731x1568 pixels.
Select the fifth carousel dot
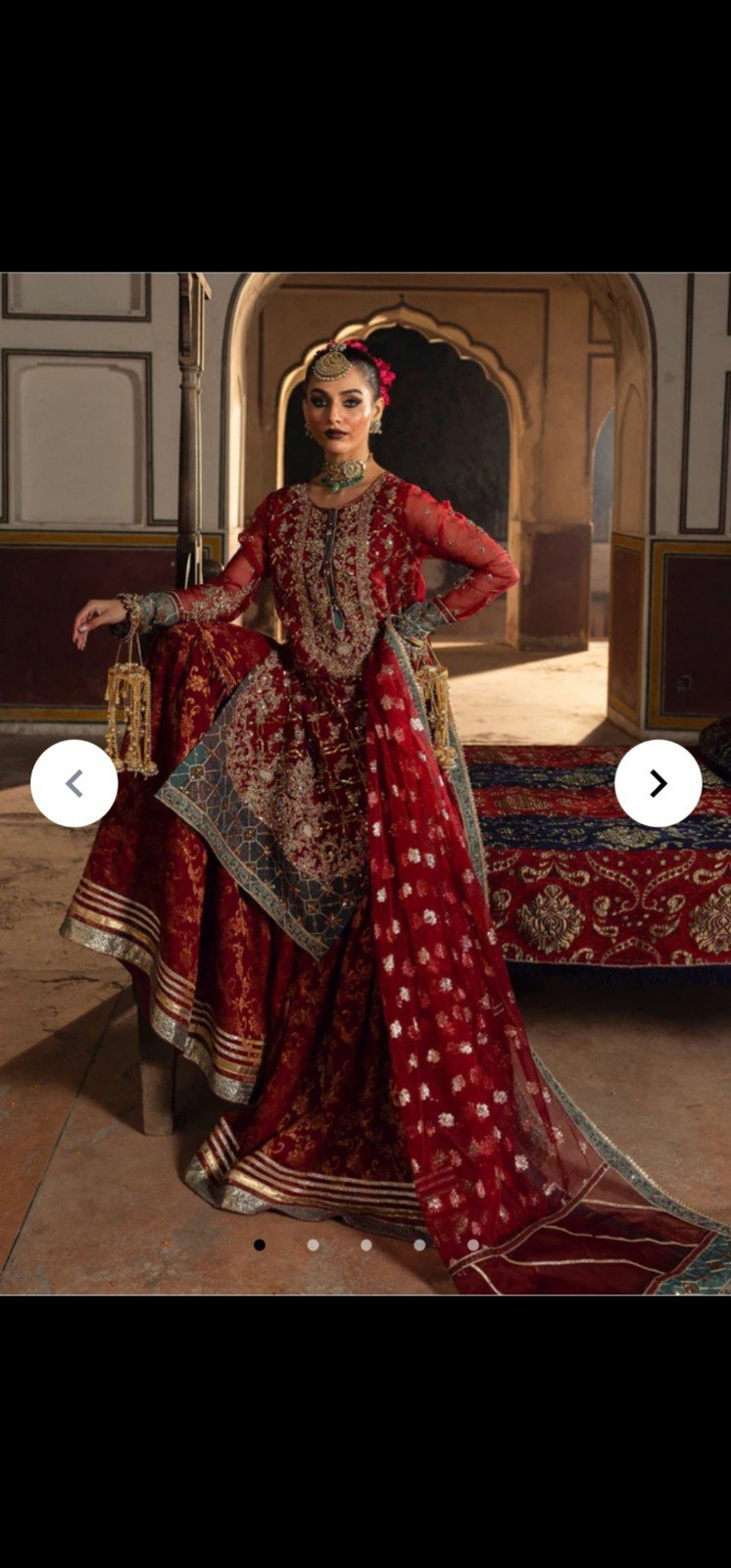pyautogui.click(x=472, y=1245)
